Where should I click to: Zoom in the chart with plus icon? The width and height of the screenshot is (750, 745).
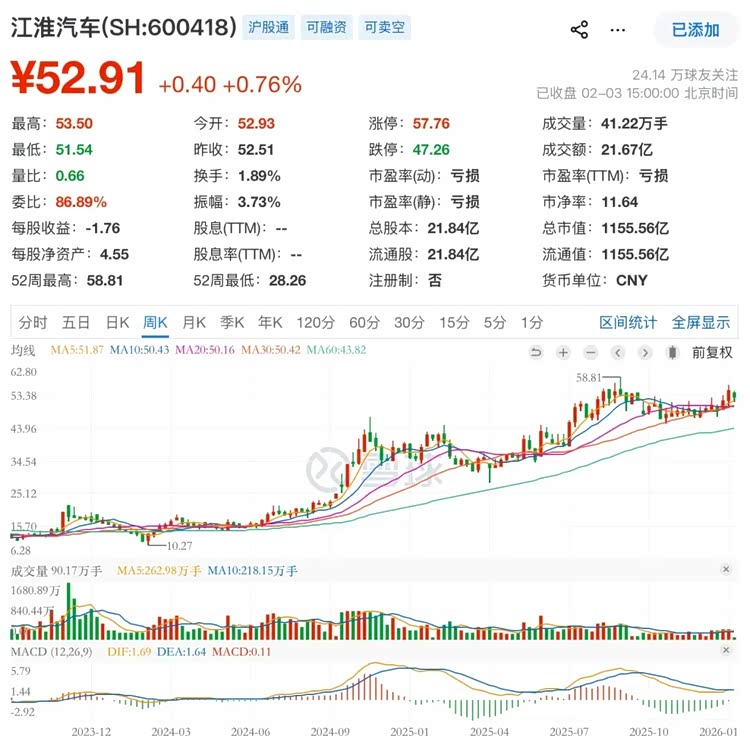[563, 352]
